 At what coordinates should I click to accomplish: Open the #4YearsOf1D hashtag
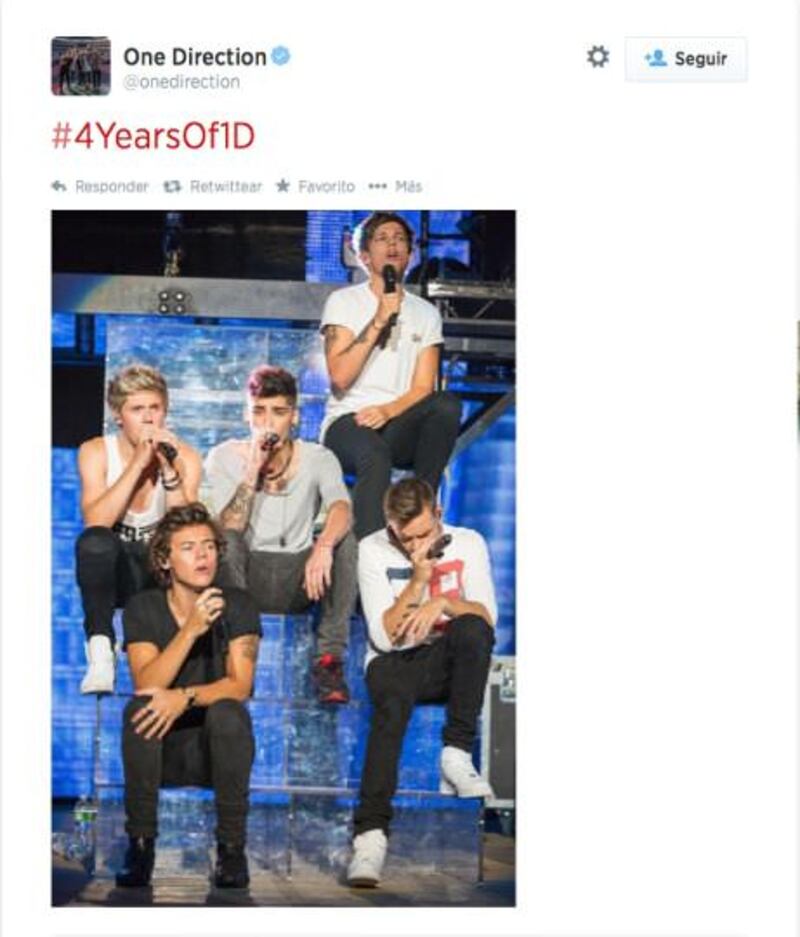pos(153,136)
